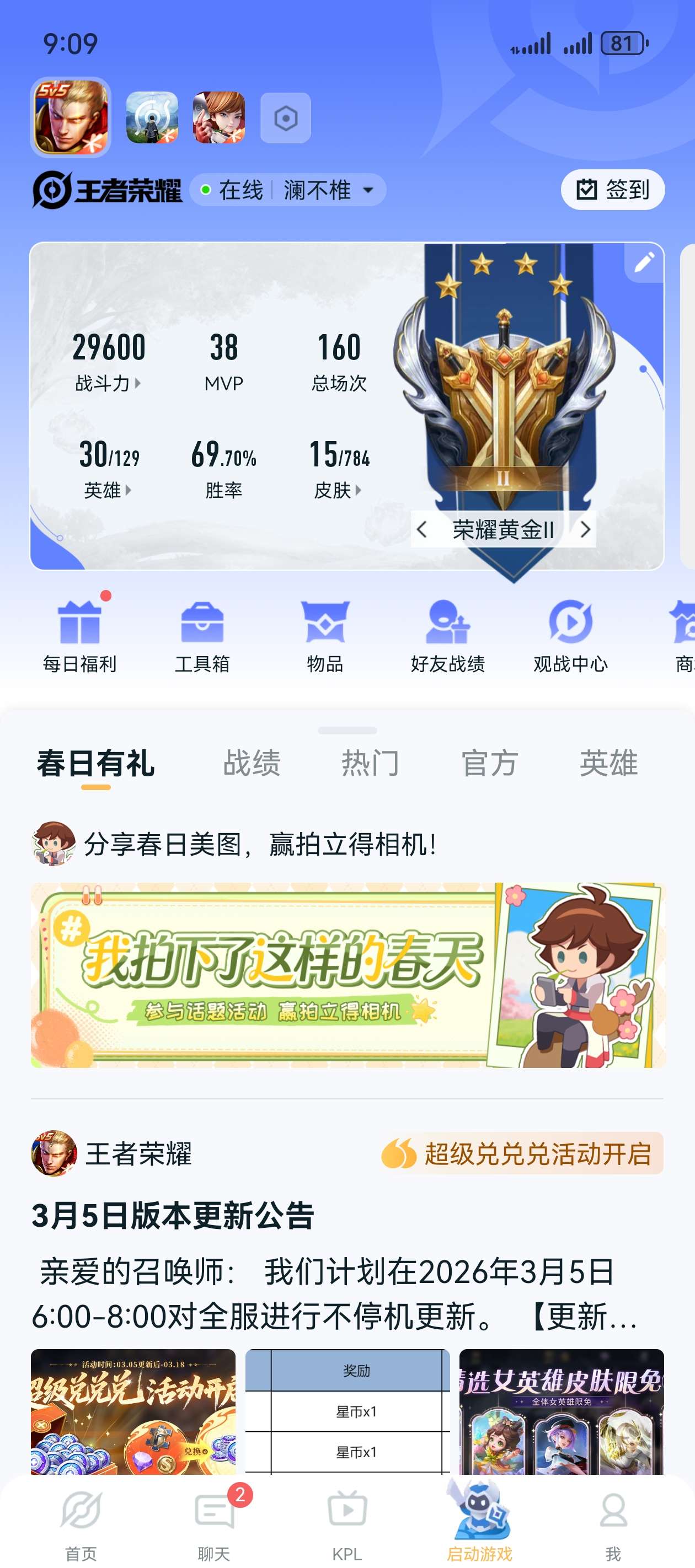Screen dimensions: 695x1568
Task: Edit the profile stats card
Action: coord(644,262)
